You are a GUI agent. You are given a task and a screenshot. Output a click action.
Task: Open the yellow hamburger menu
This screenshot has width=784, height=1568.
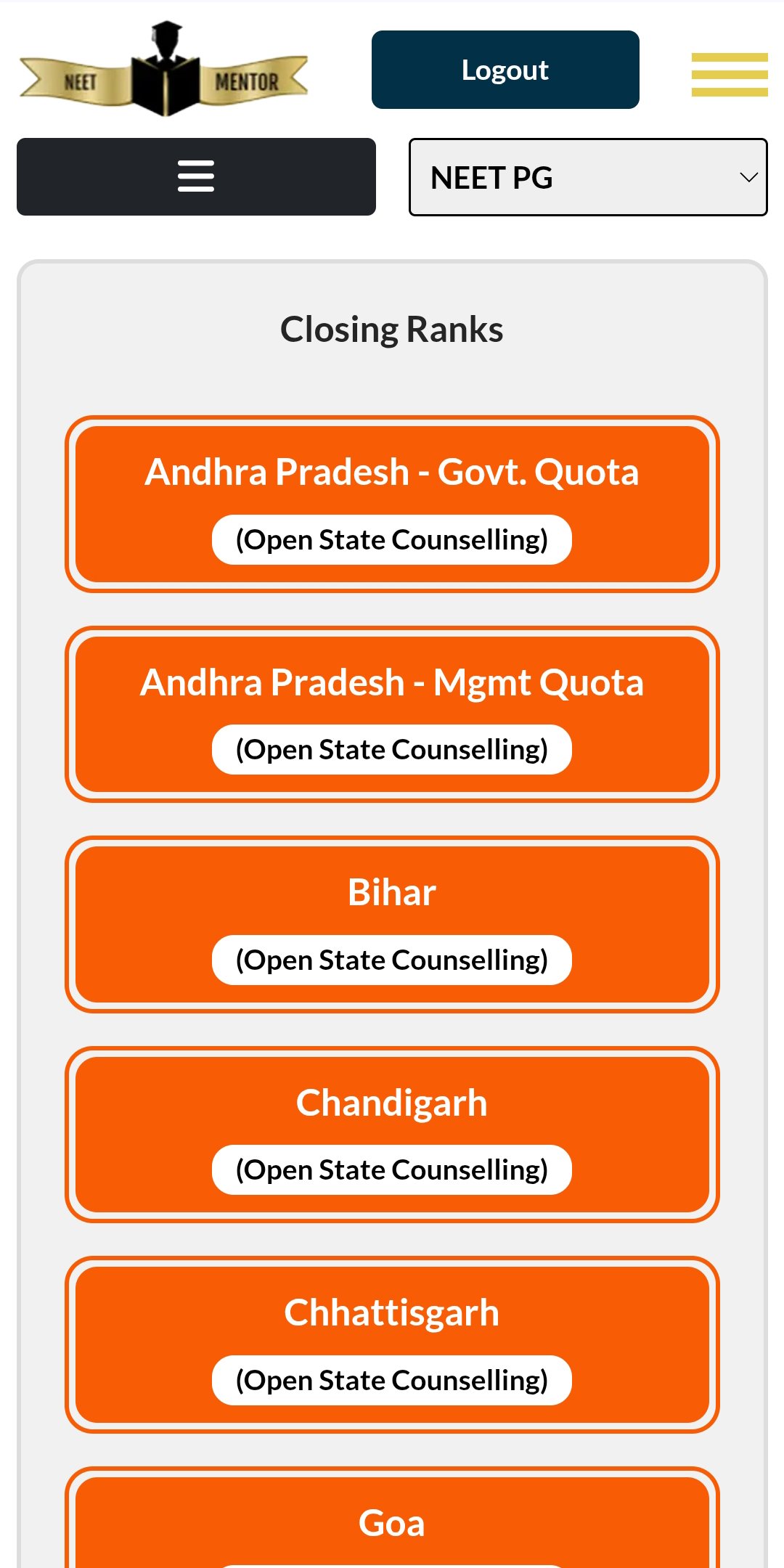(730, 74)
